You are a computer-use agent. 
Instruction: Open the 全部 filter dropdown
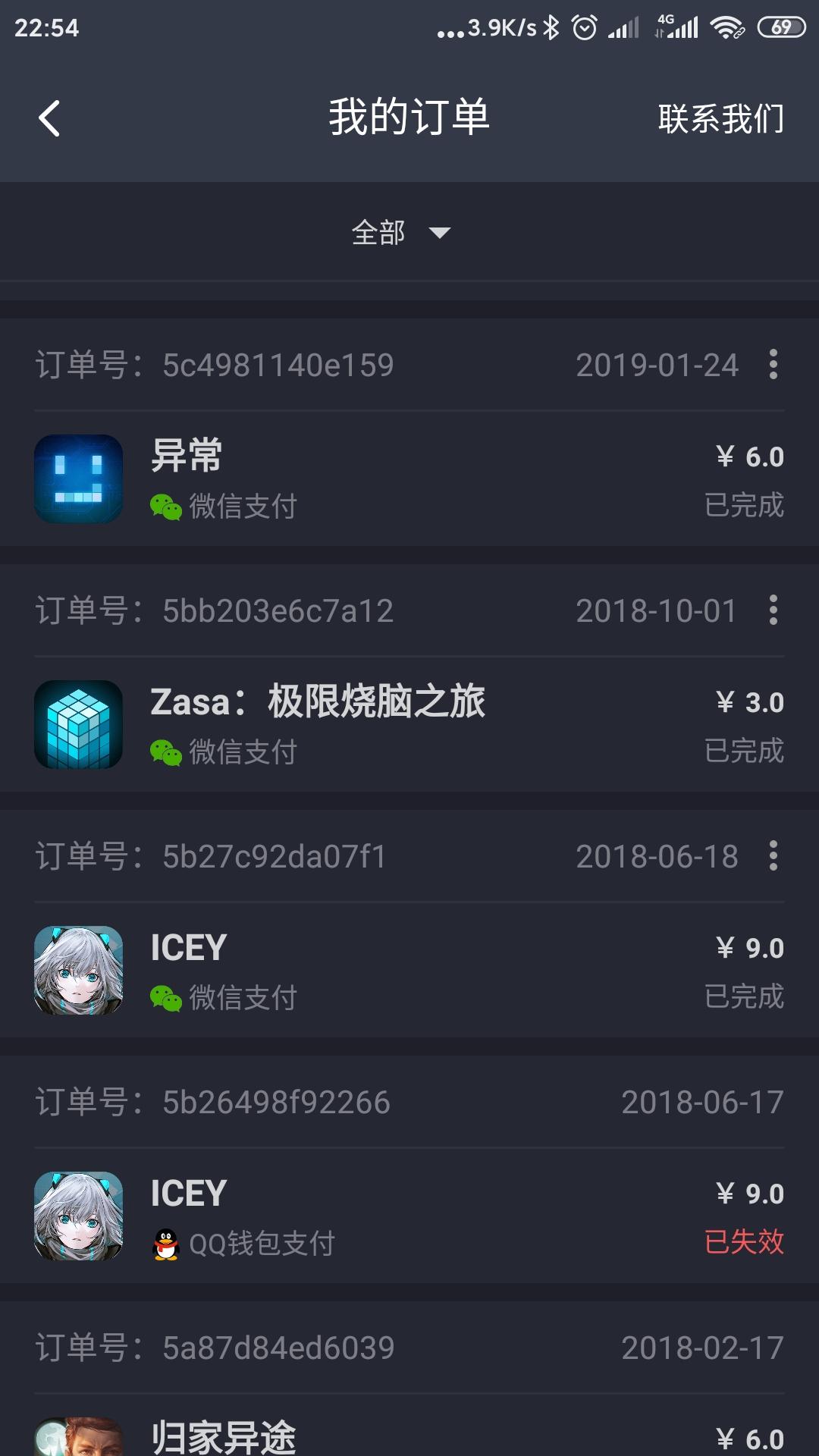click(398, 233)
